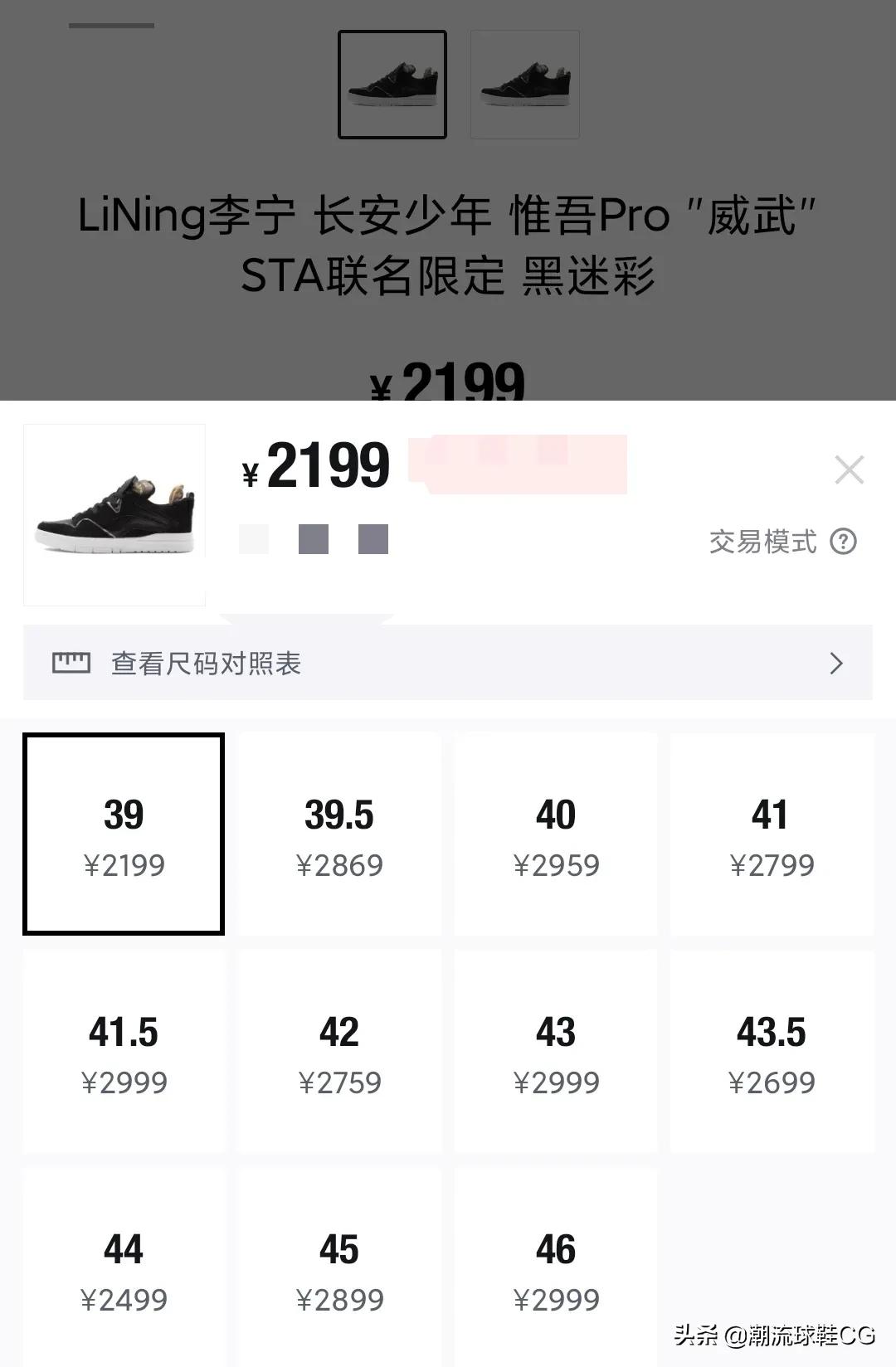Choose size 43.5 priced ¥2699
Image resolution: width=896 pixels, height=1367 pixels.
coord(772,1053)
